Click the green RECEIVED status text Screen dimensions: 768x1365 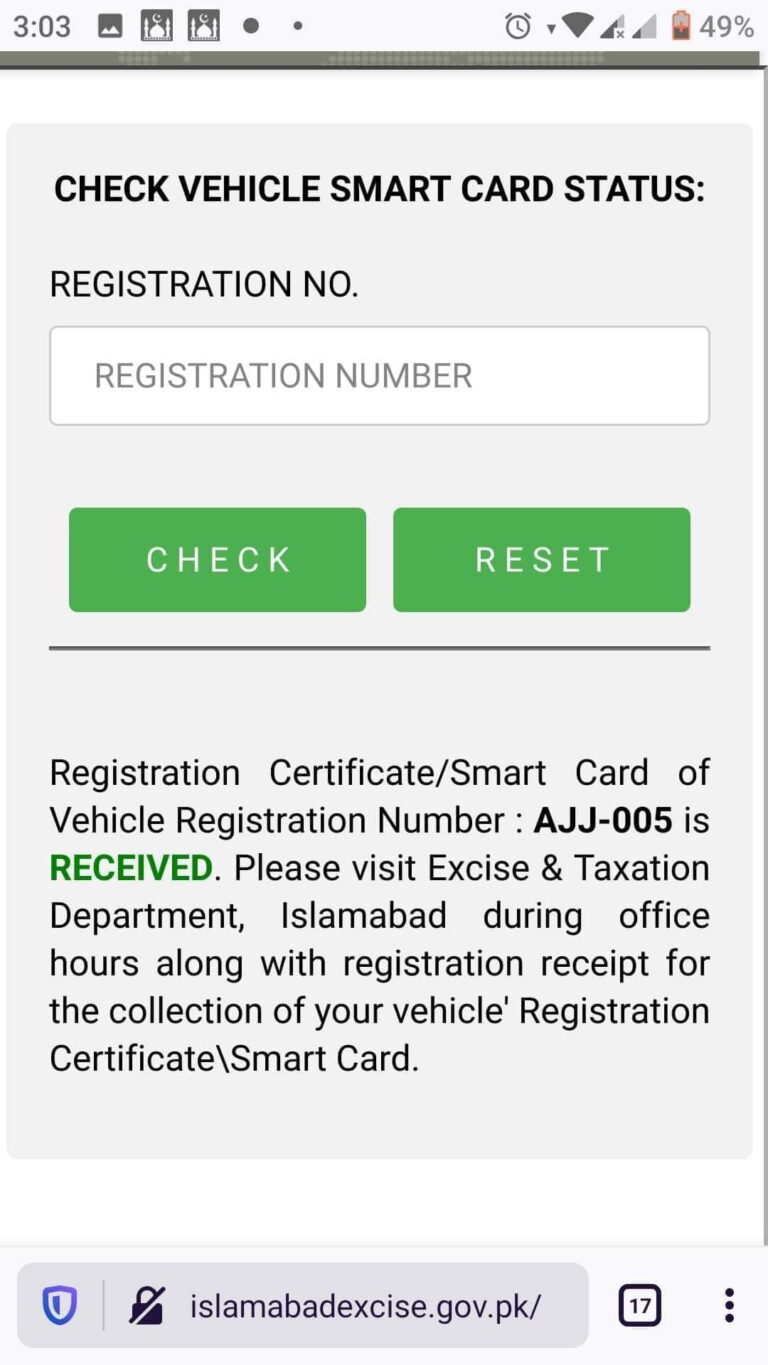pos(130,867)
